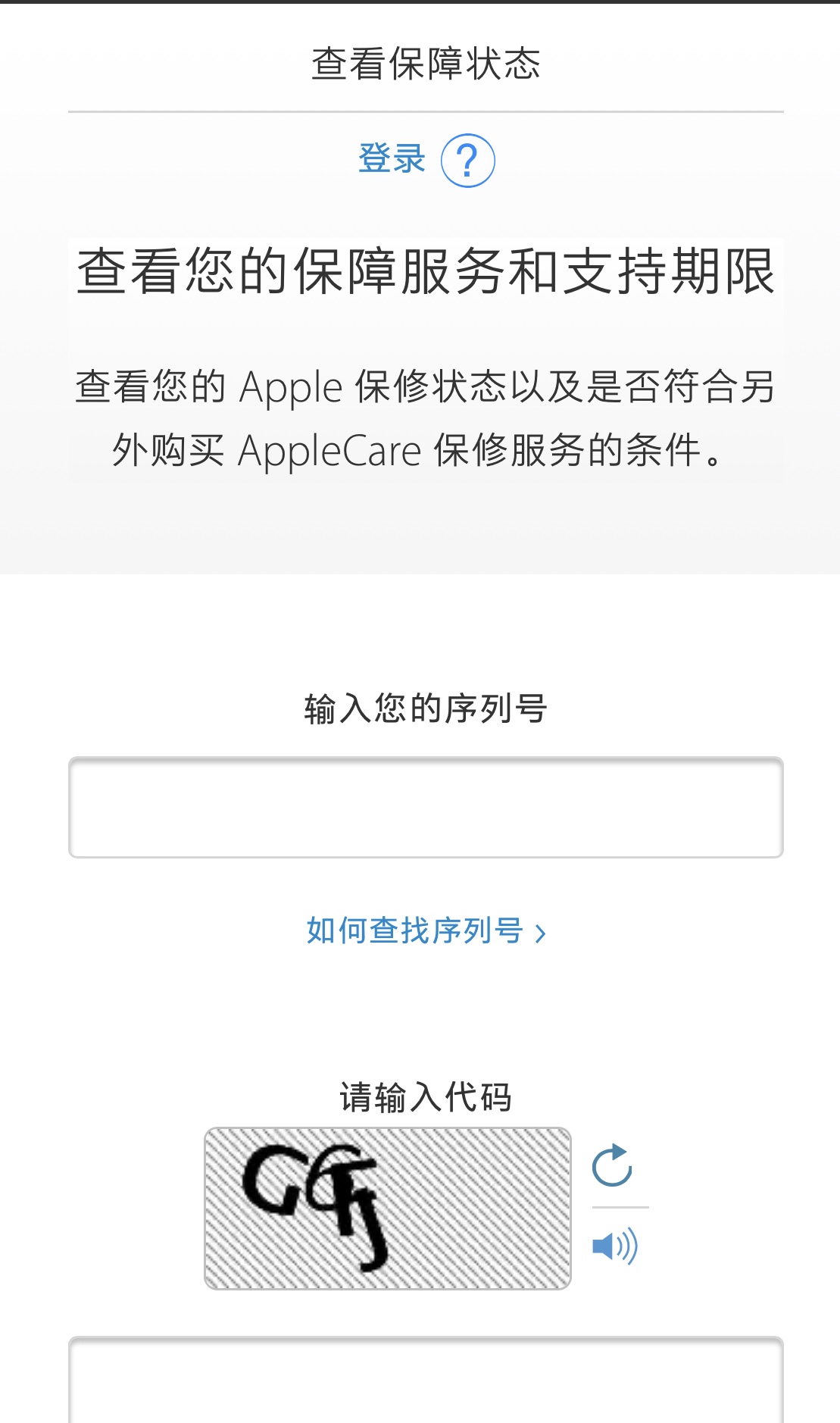Open 如何查找序列号 link

tap(426, 931)
